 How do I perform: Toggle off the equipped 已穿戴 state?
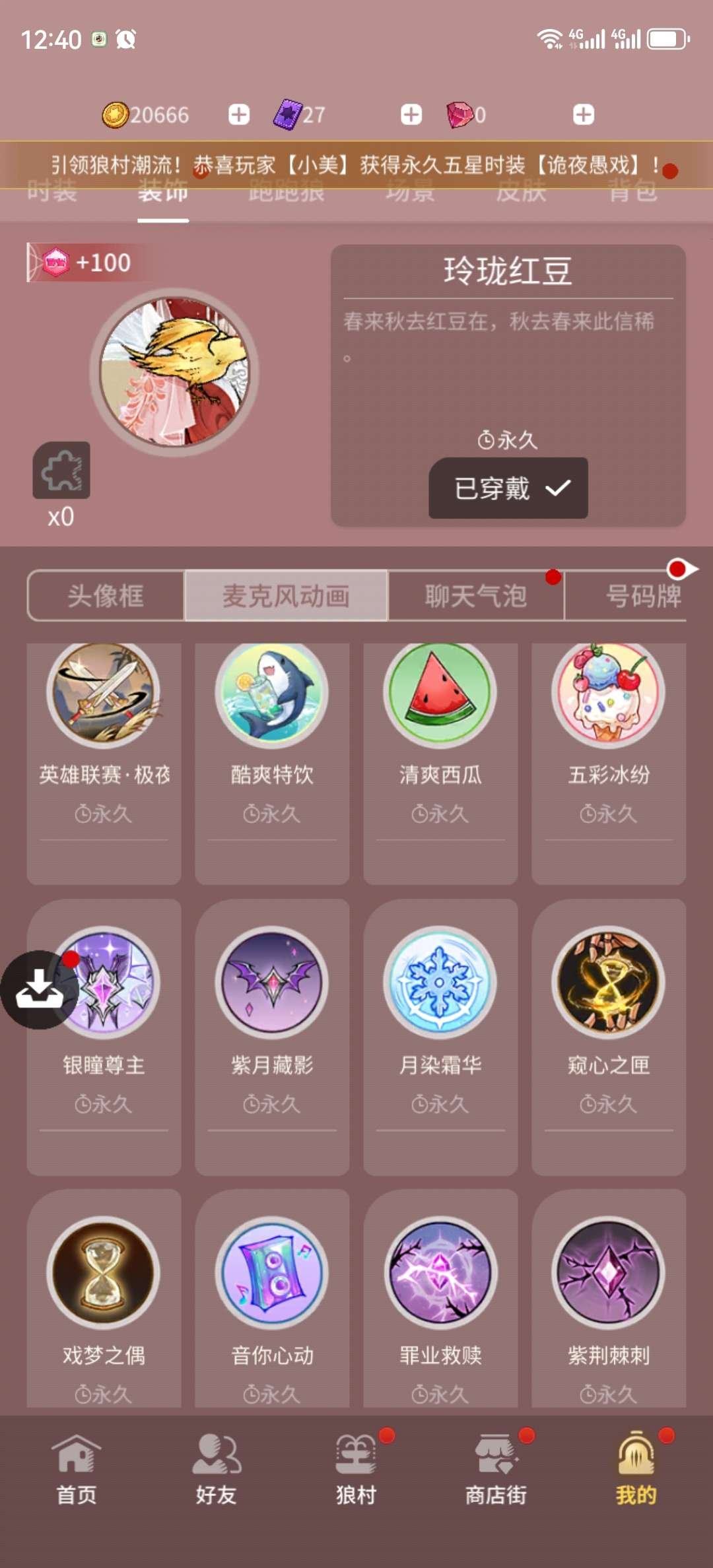tap(507, 487)
